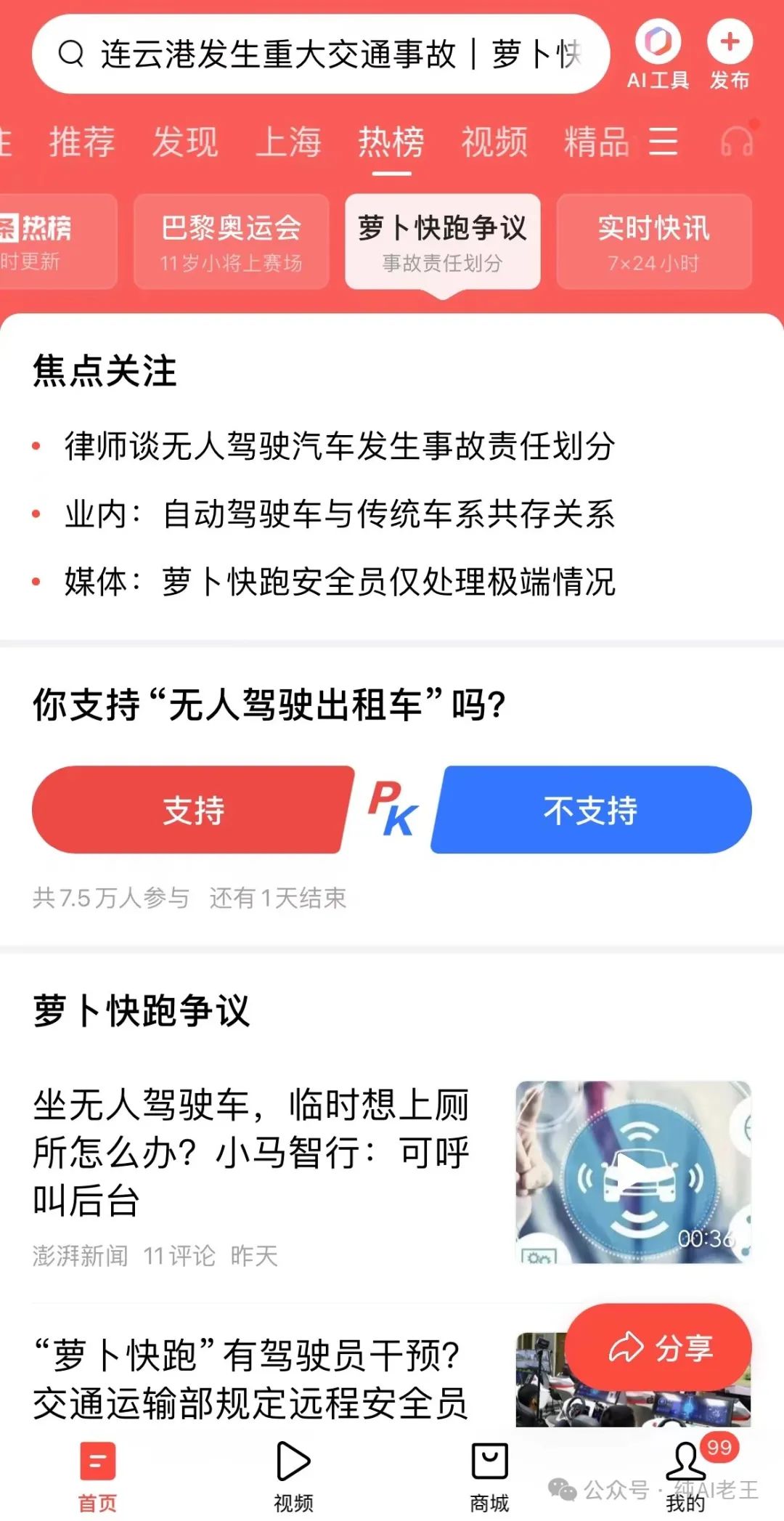Vote 不支持 in the poll
Viewport: 784px width, 1521px height.
591,810
